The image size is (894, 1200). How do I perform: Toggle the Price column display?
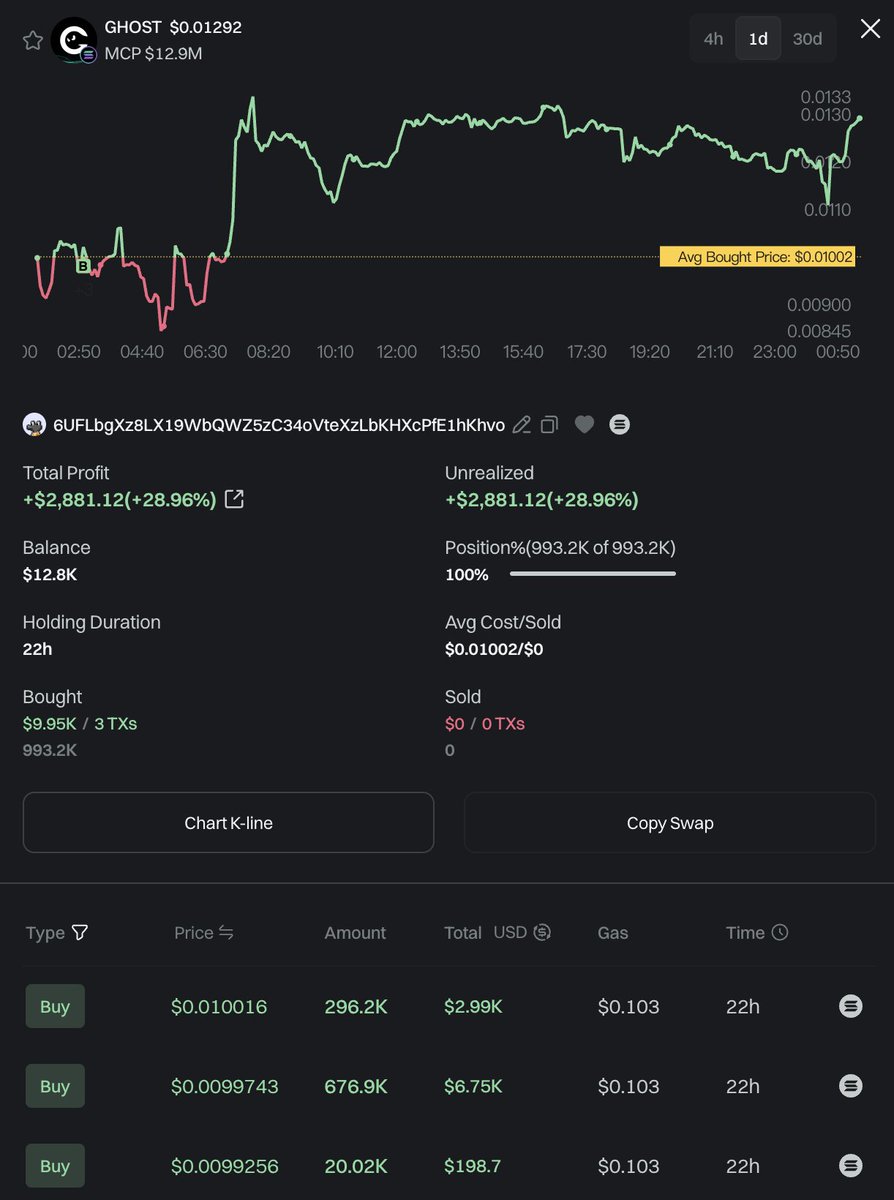pos(226,933)
